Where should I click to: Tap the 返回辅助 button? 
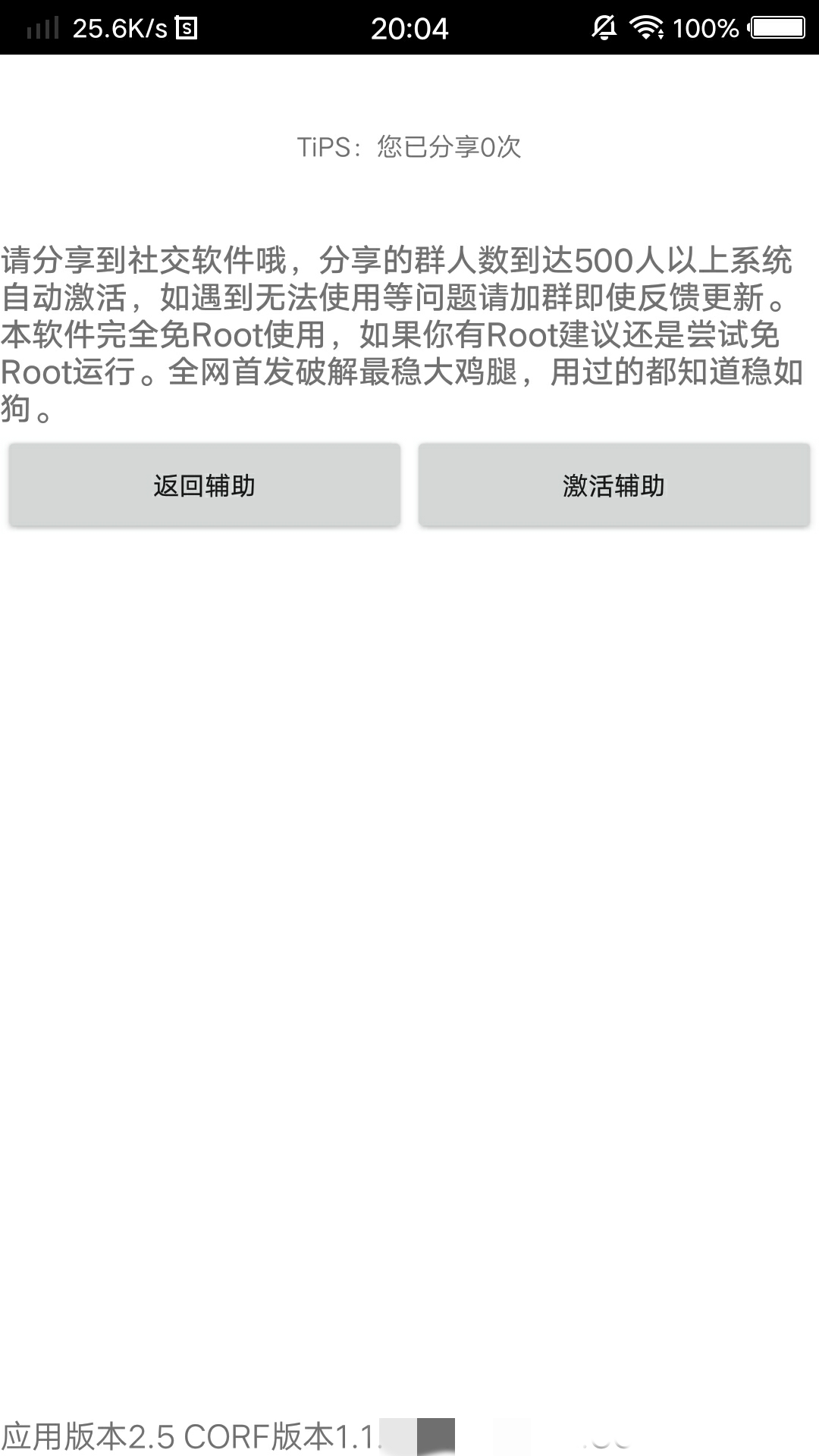tap(205, 485)
